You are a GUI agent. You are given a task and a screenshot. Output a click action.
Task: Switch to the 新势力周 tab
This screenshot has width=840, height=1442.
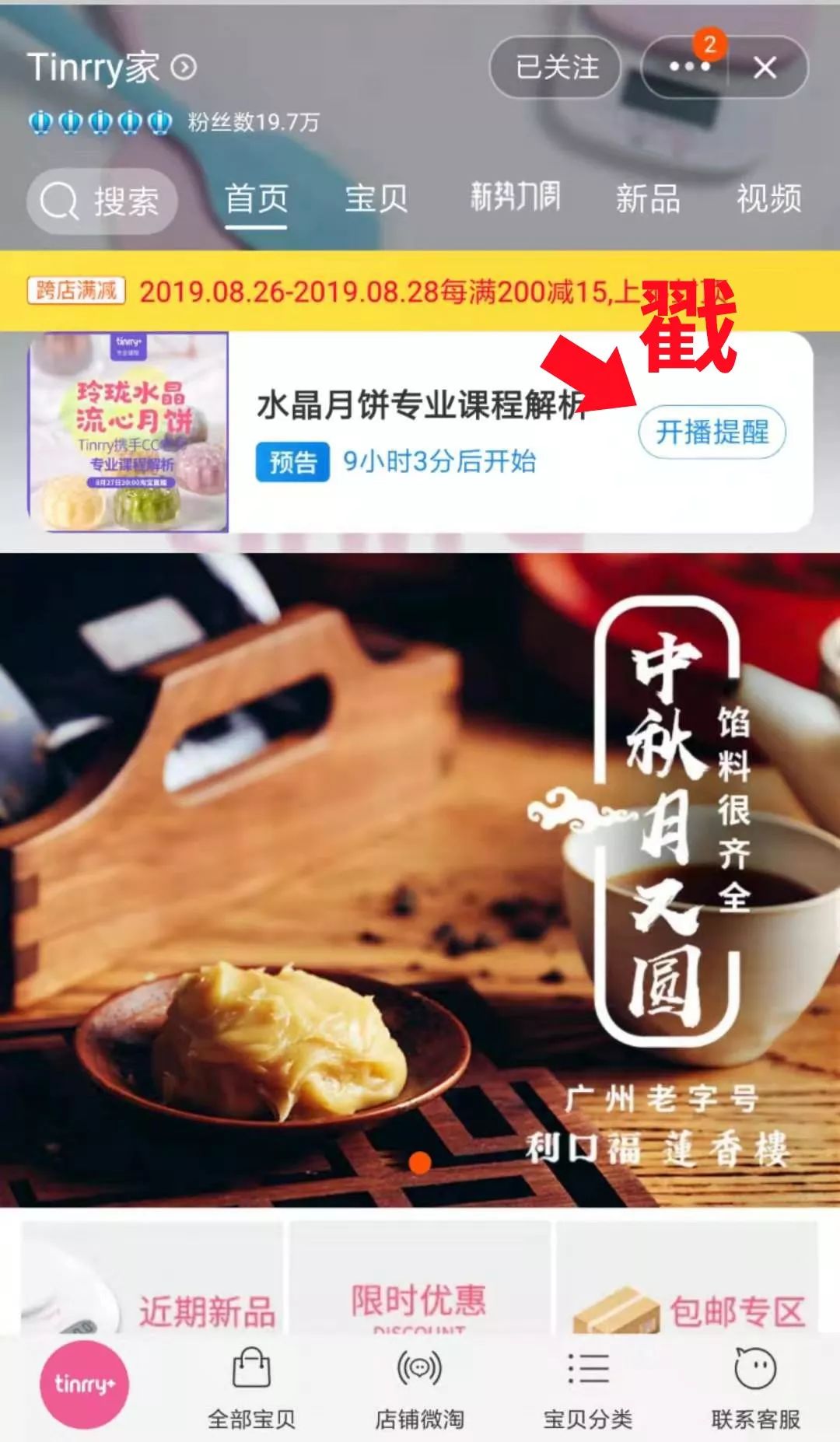[515, 198]
